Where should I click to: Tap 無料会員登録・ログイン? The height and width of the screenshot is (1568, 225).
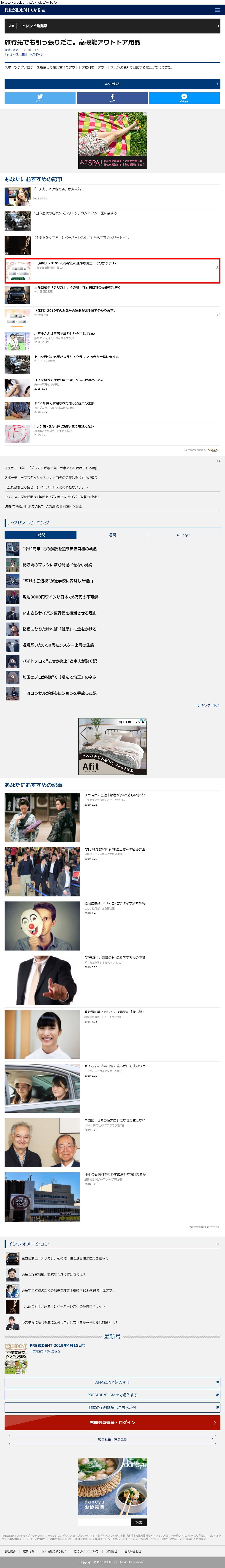pos(113,1422)
